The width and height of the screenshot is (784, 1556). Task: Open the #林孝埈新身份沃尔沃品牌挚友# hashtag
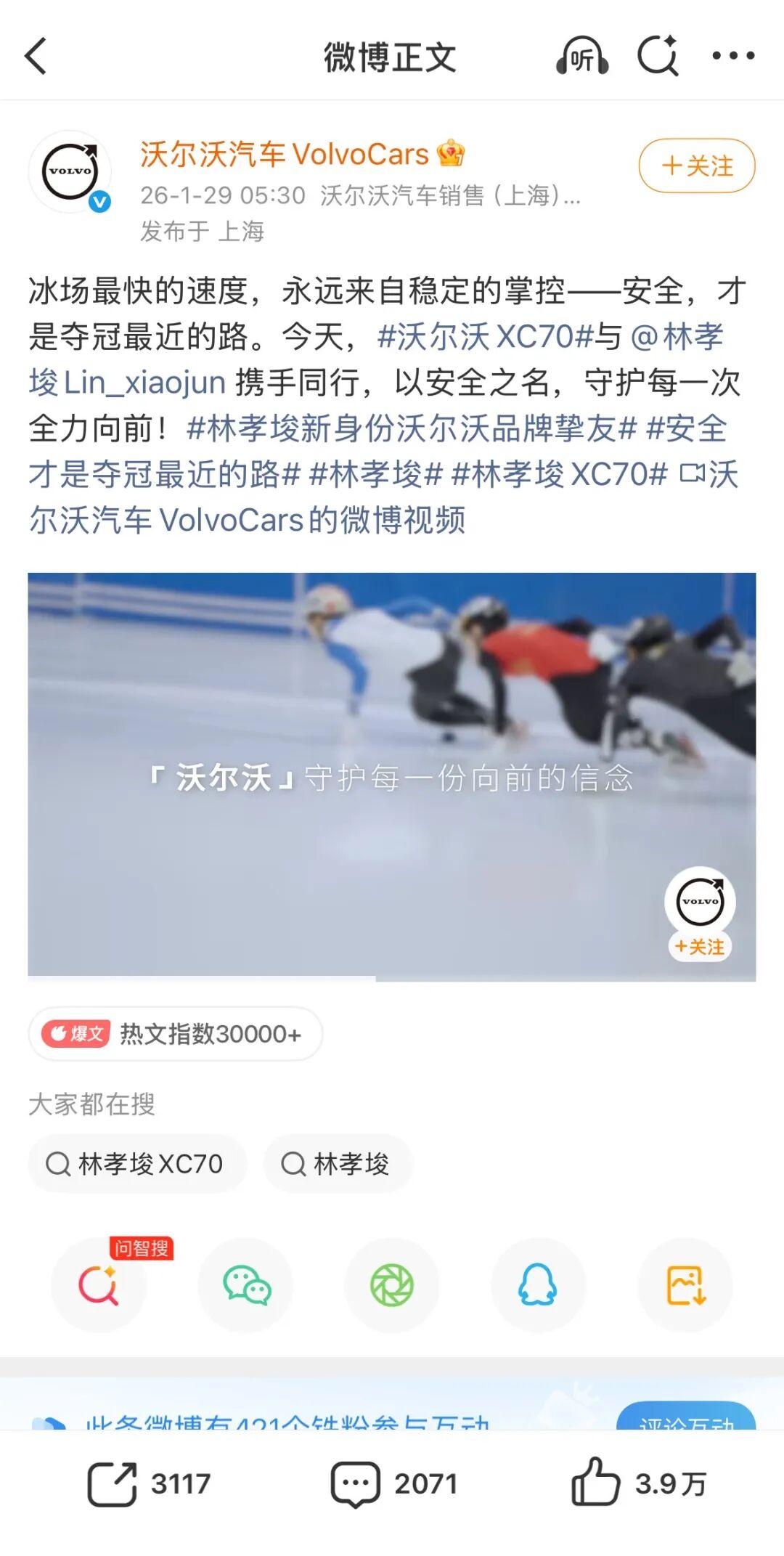pos(412,428)
